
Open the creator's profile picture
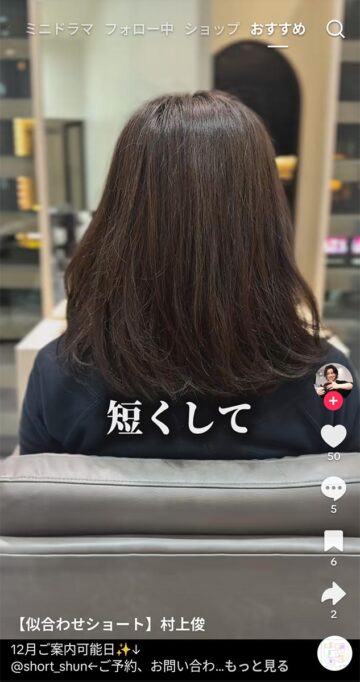click(x=333, y=381)
